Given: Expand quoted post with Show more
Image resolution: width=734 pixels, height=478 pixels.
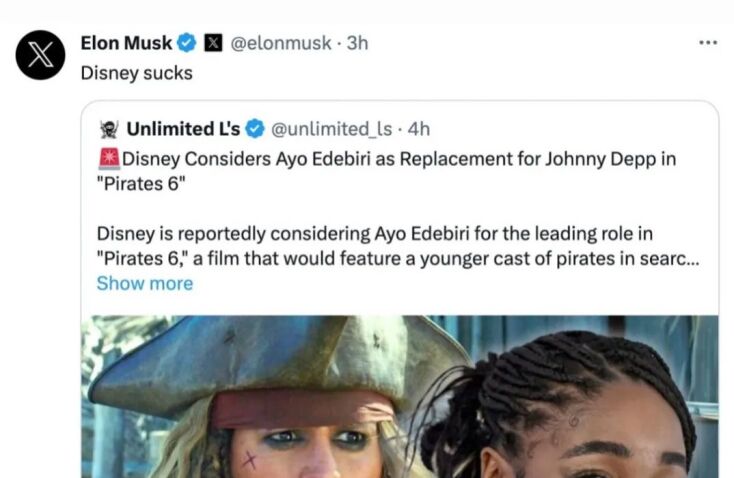Looking at the screenshot, I should (144, 283).
